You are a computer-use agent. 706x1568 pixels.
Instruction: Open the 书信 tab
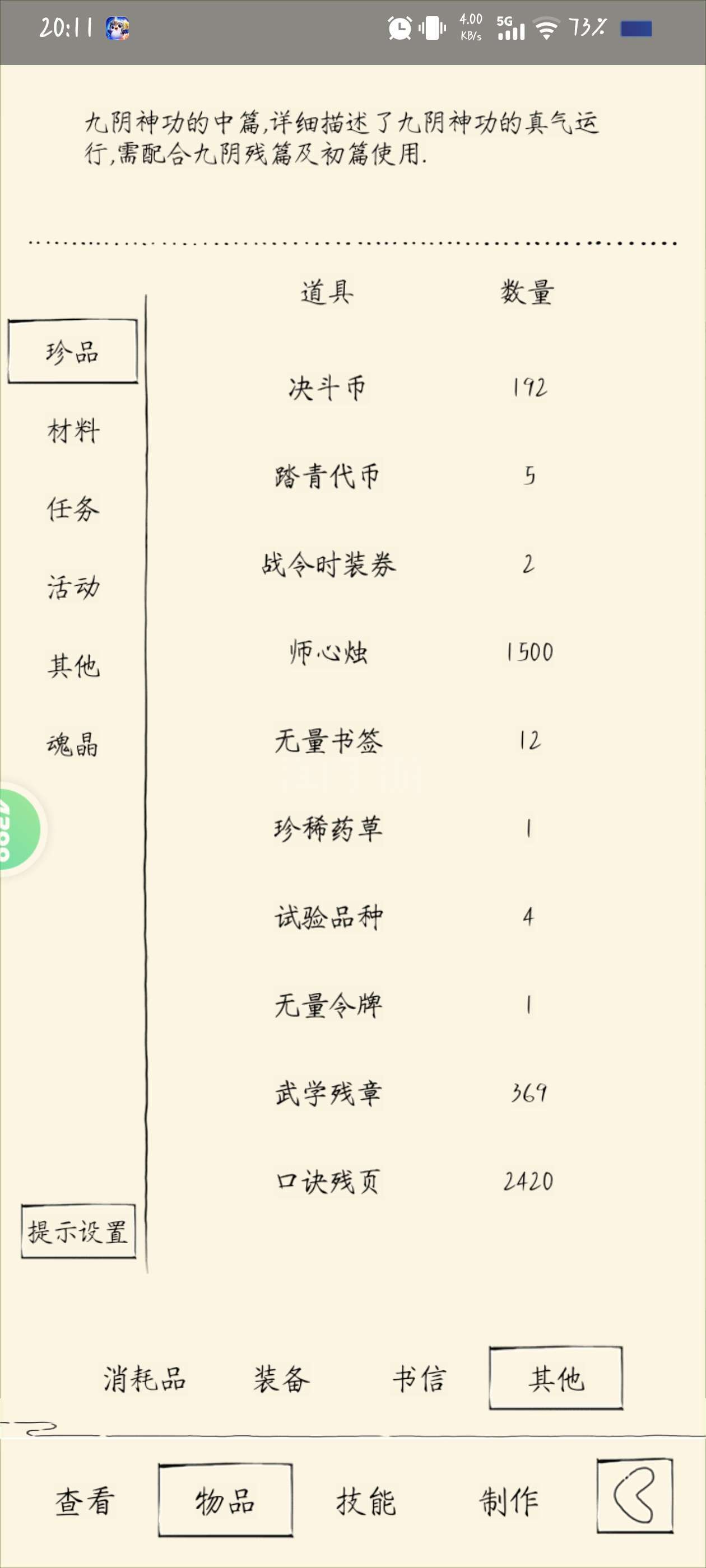coord(419,1379)
